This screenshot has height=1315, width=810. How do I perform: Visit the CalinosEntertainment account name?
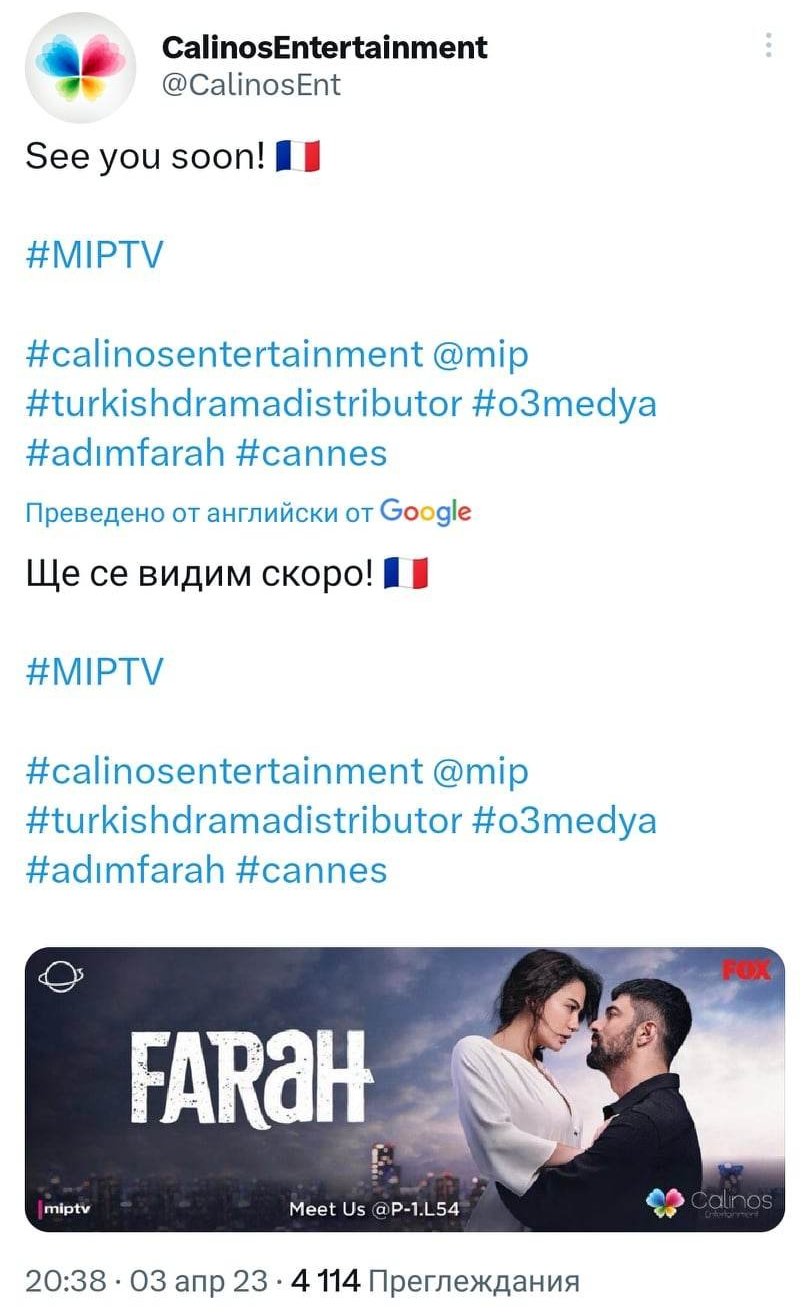(325, 47)
